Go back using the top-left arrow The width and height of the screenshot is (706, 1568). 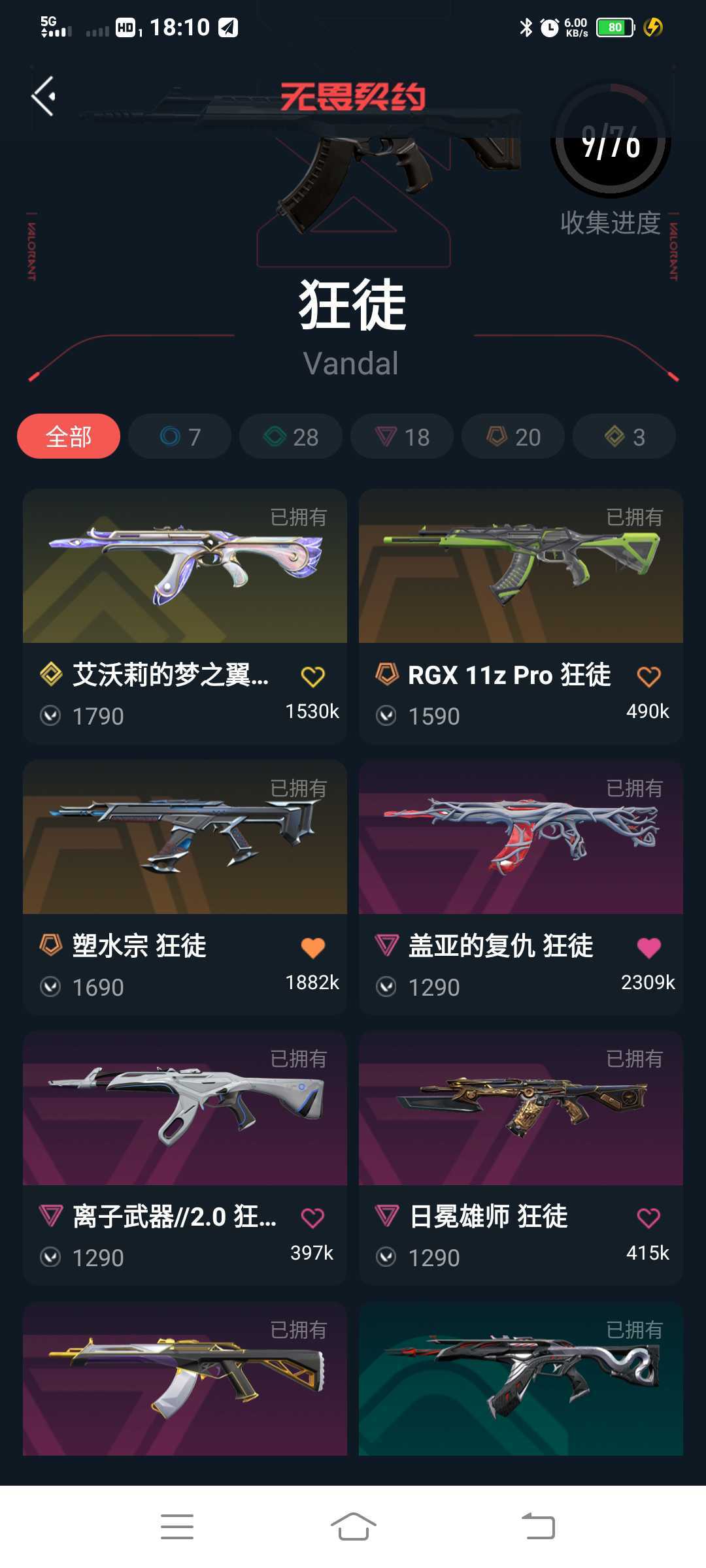[43, 97]
